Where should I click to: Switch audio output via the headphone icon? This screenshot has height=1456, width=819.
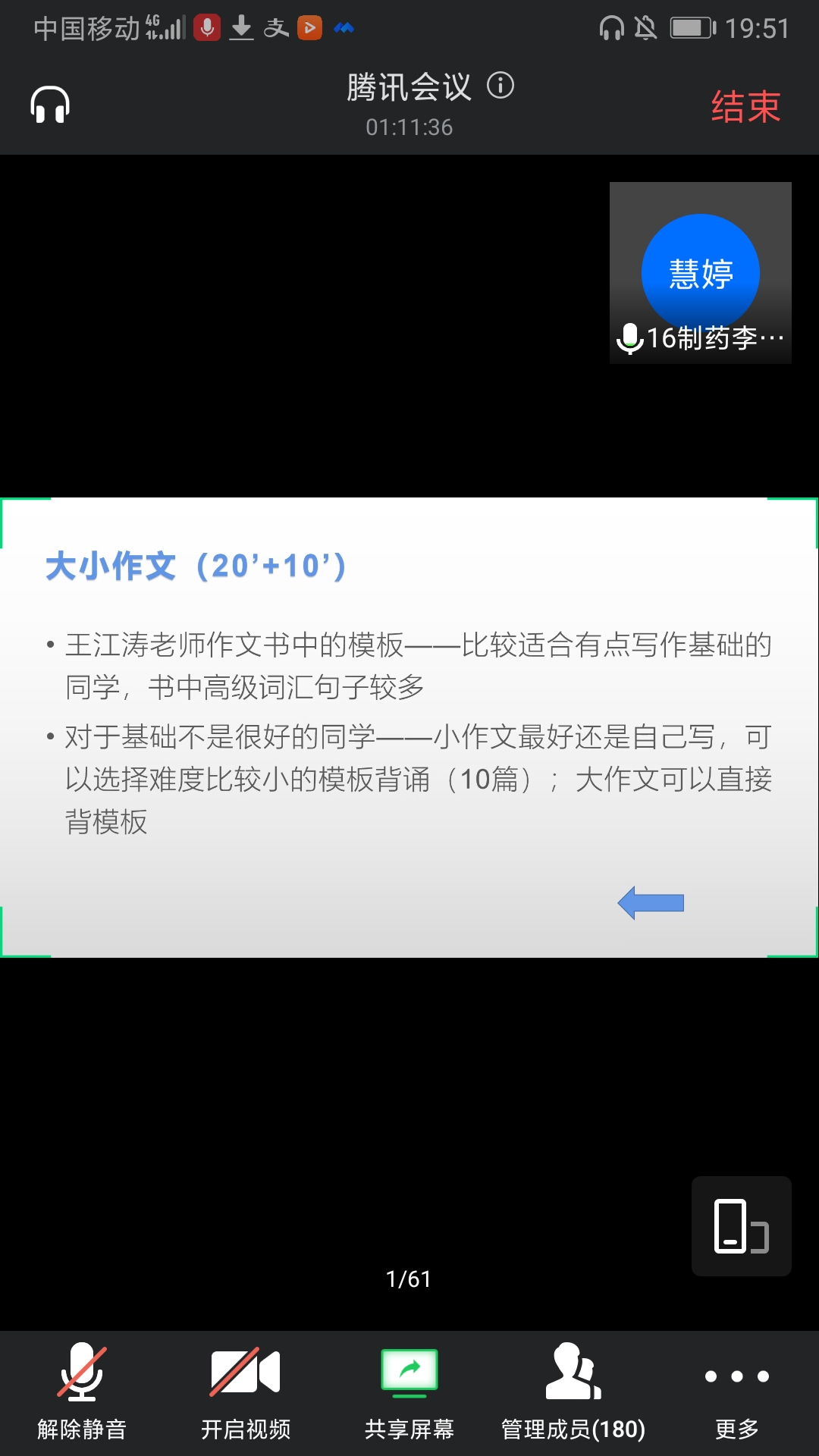50,105
